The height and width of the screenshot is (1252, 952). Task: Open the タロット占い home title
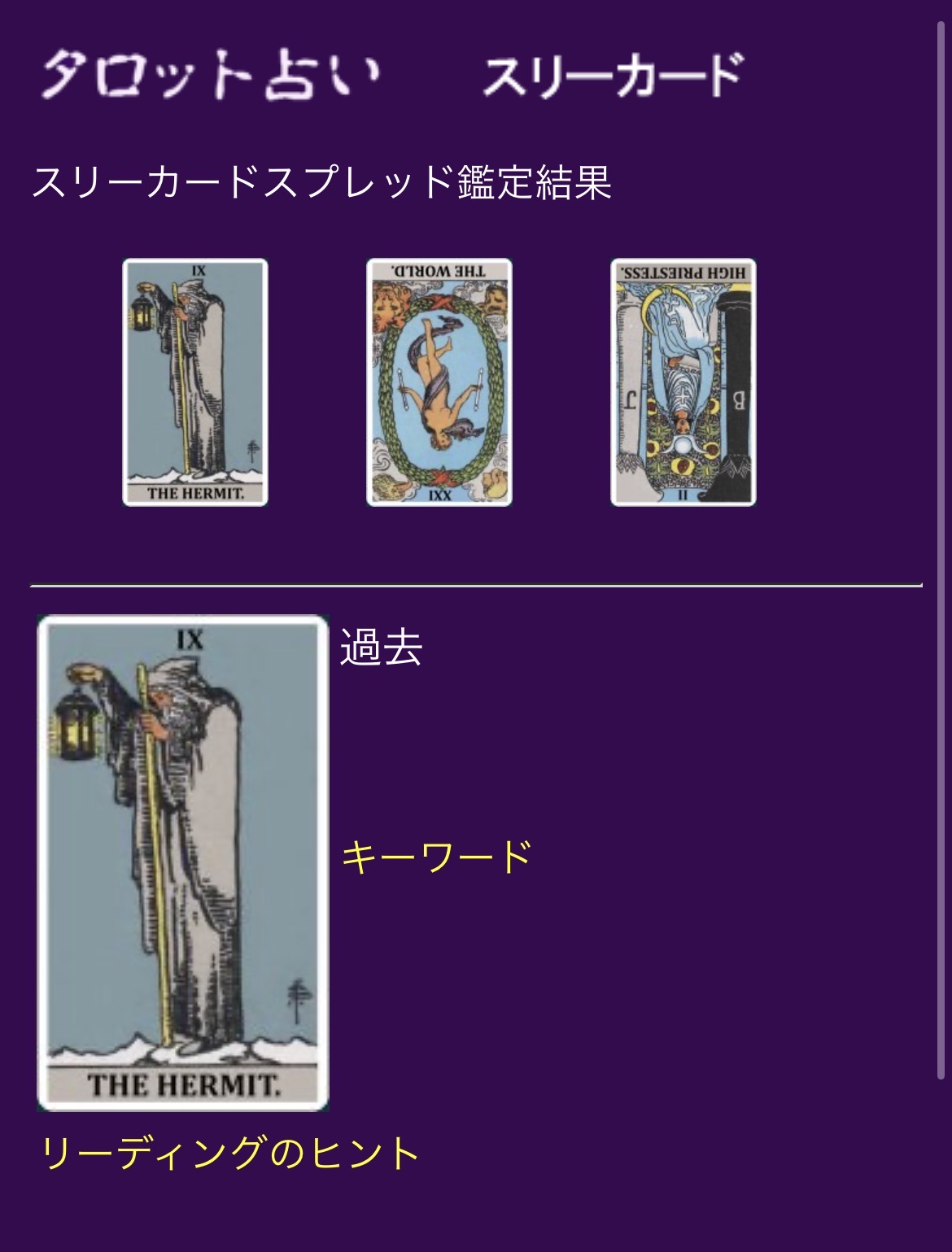[x=210, y=75]
